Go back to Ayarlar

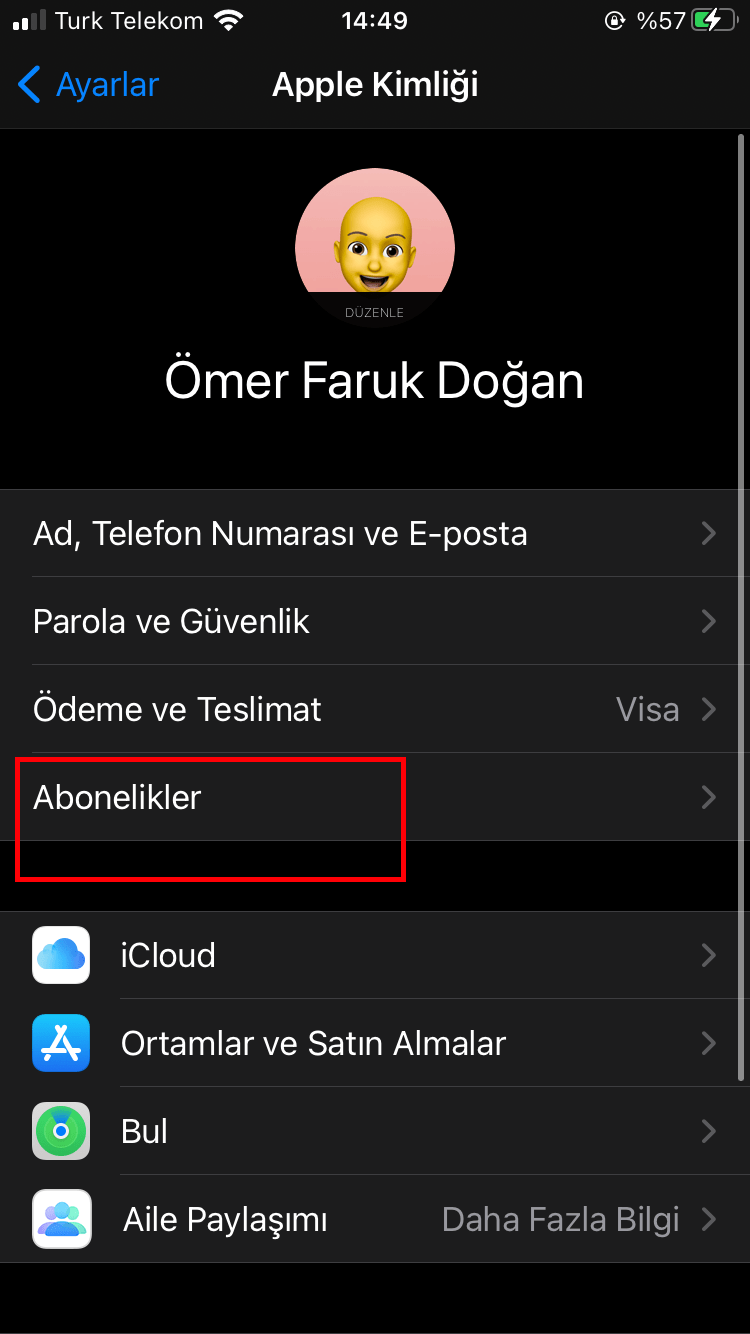tap(88, 85)
